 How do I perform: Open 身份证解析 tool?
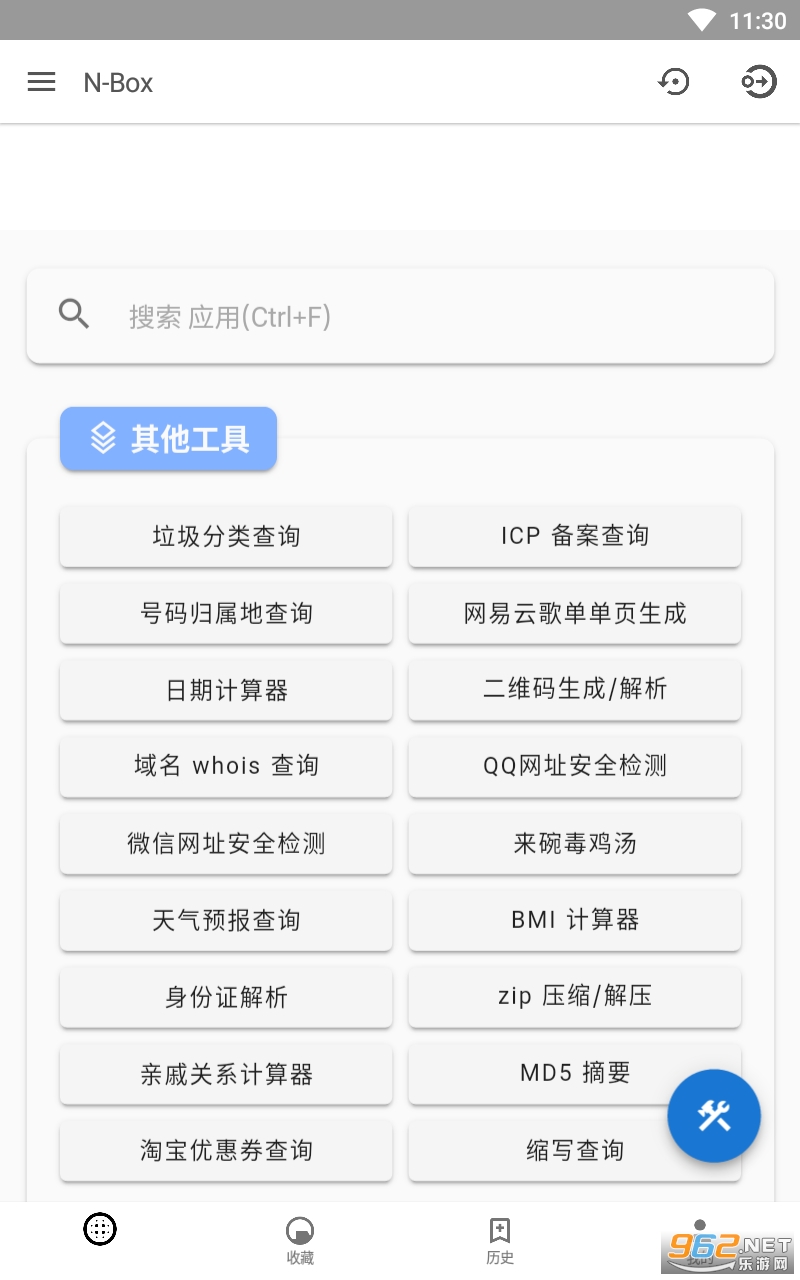pos(226,998)
